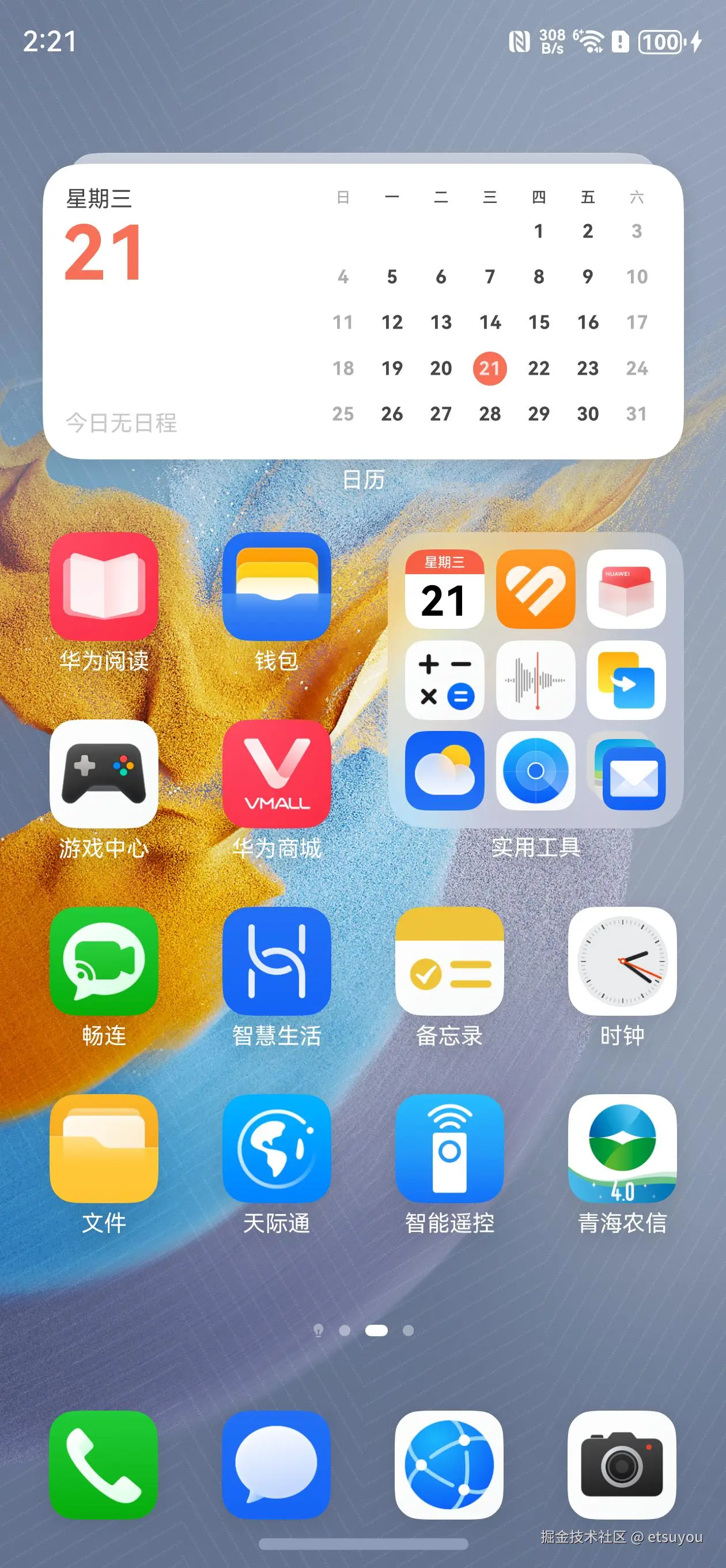Open 智能遥控 smart remote app
The image size is (726, 1568).
click(x=449, y=1148)
